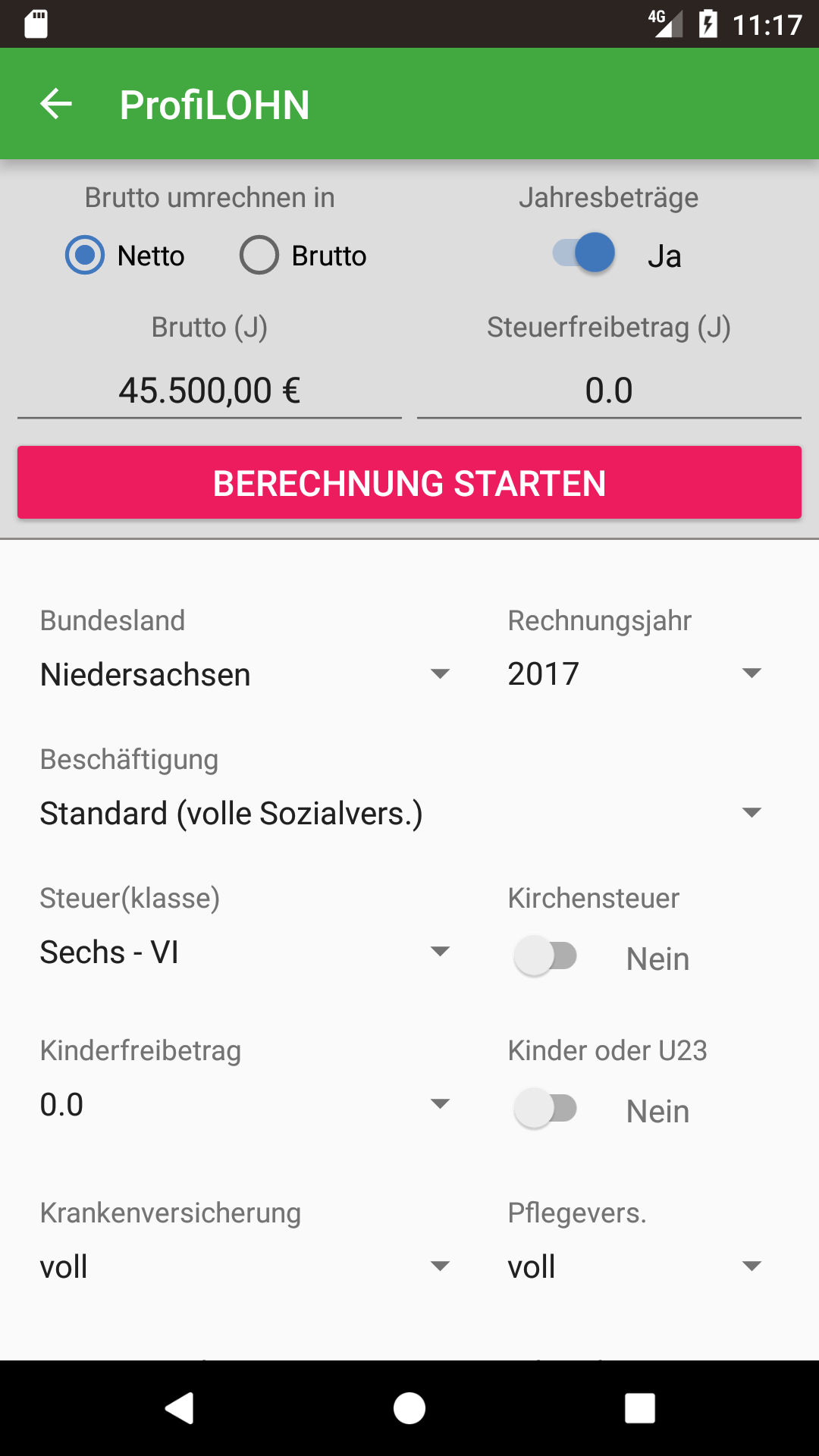Open the Kinderfreibetrag dropdown
The width and height of the screenshot is (819, 1456).
point(244,1104)
